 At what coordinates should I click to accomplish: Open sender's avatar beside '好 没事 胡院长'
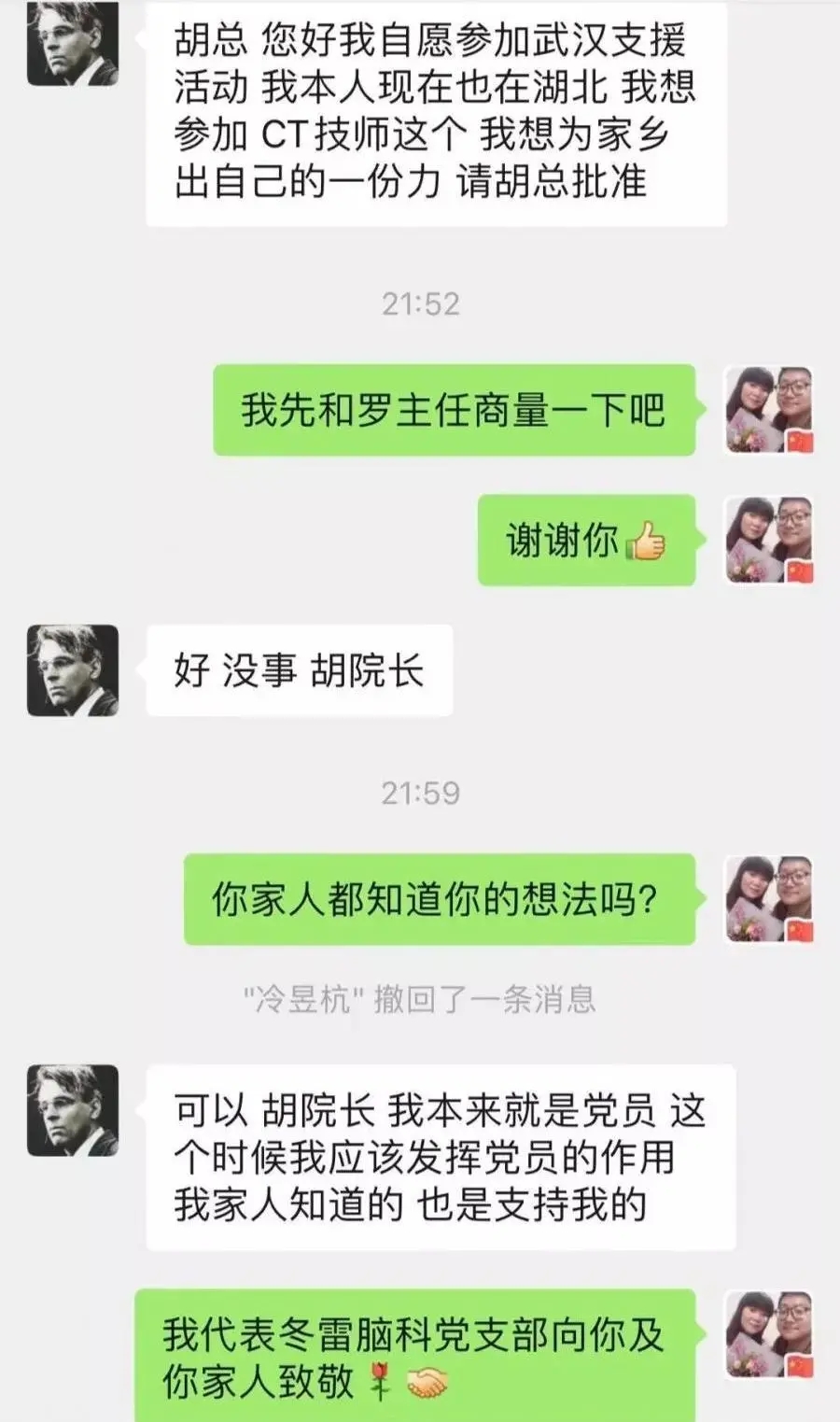[73, 670]
